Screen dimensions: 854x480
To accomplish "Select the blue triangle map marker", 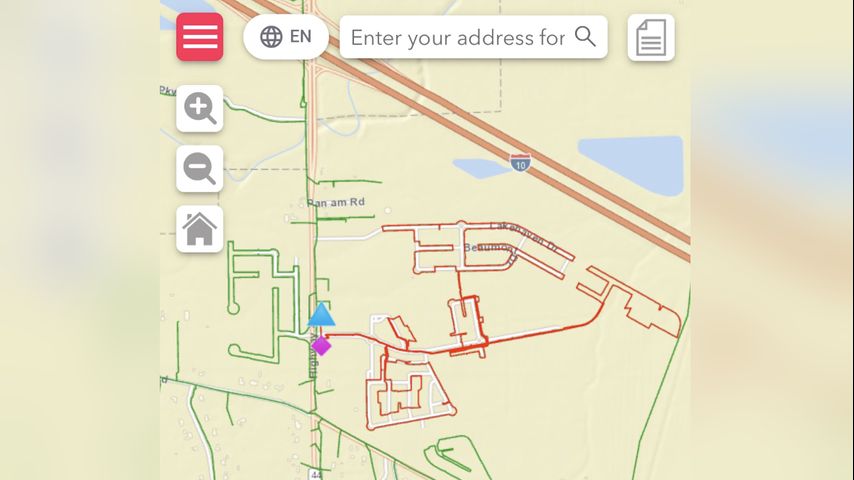I will click(x=321, y=315).
